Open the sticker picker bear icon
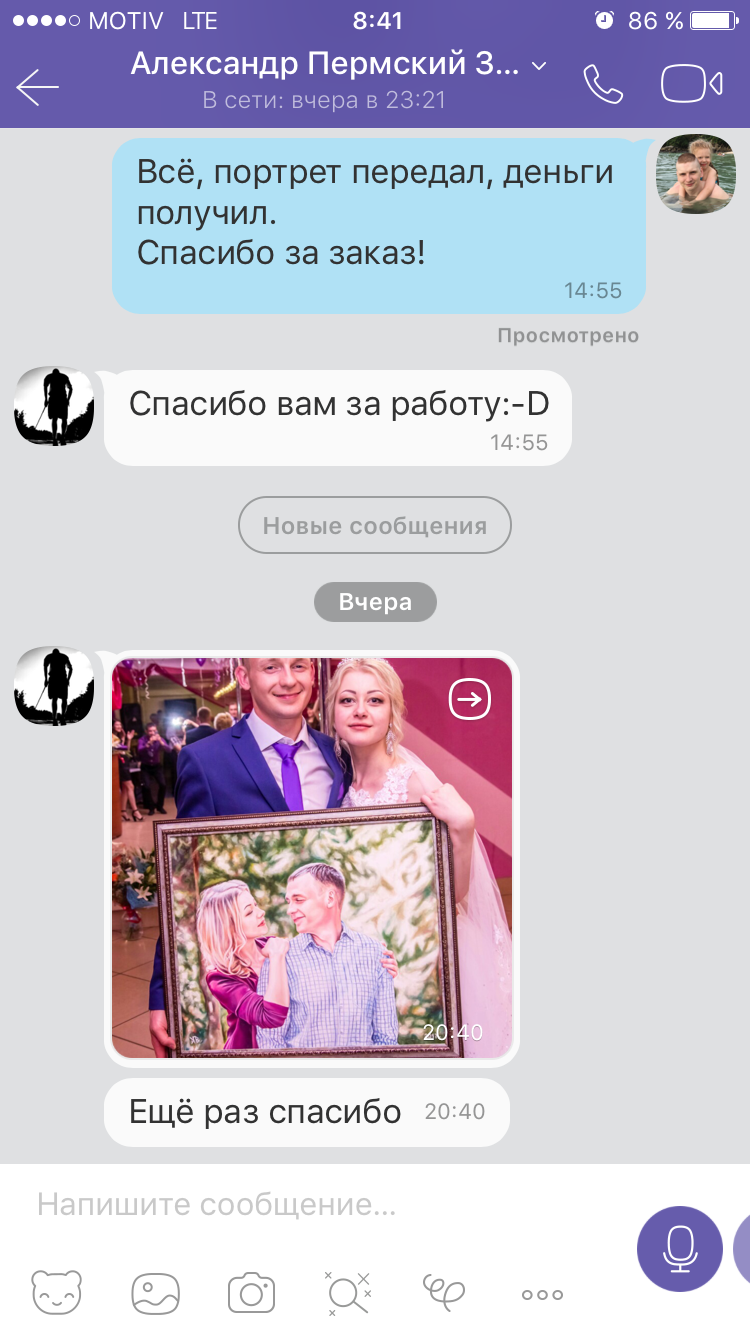The image size is (750, 1334). click(x=56, y=1293)
